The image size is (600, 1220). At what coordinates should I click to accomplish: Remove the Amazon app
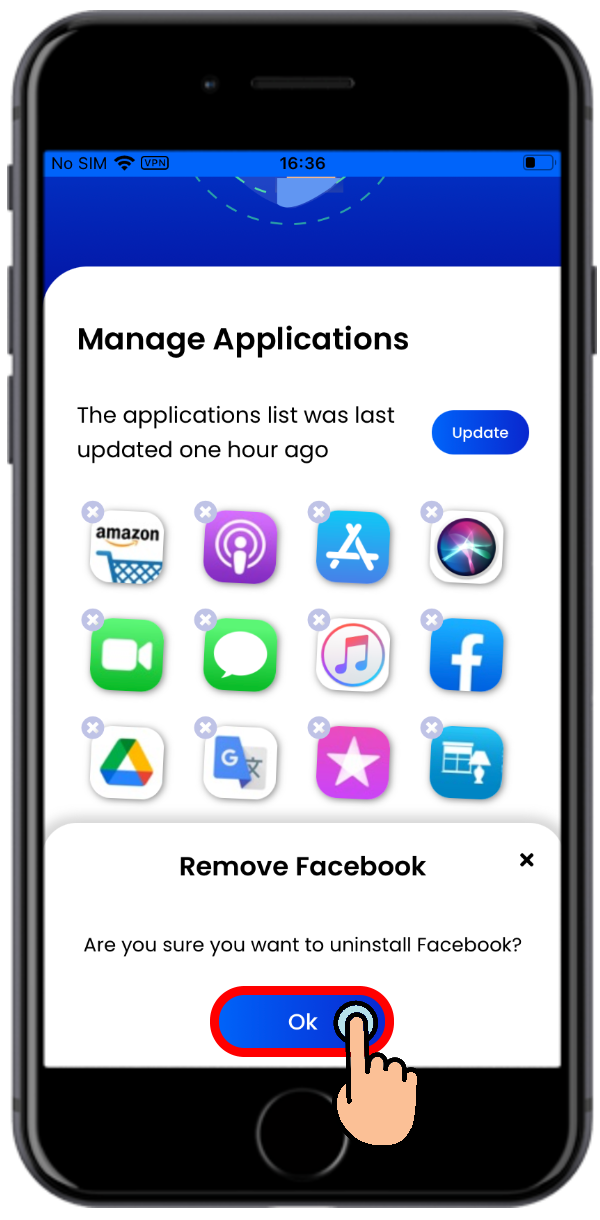(92, 512)
